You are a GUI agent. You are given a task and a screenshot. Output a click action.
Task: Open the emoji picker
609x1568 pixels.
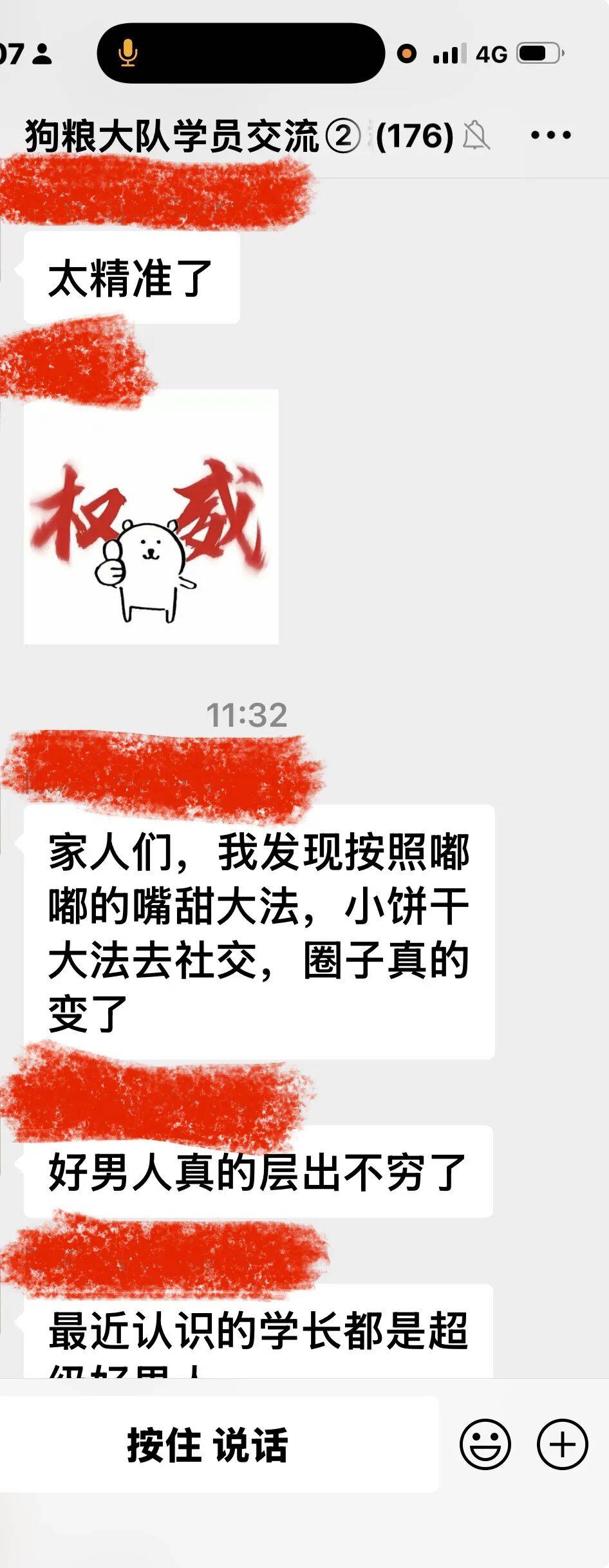[x=485, y=1444]
